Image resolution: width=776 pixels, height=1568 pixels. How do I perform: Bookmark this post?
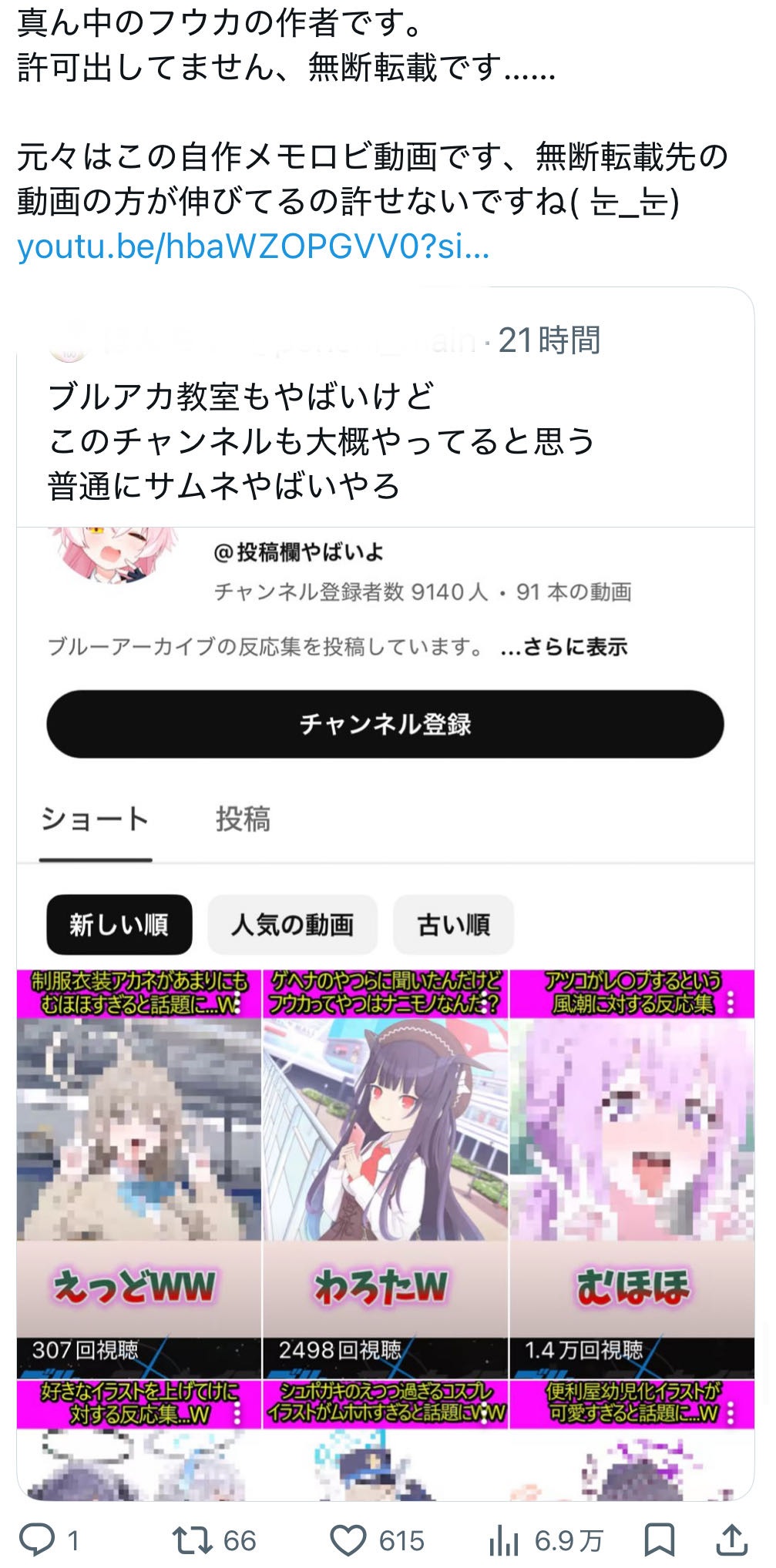(x=660, y=1540)
